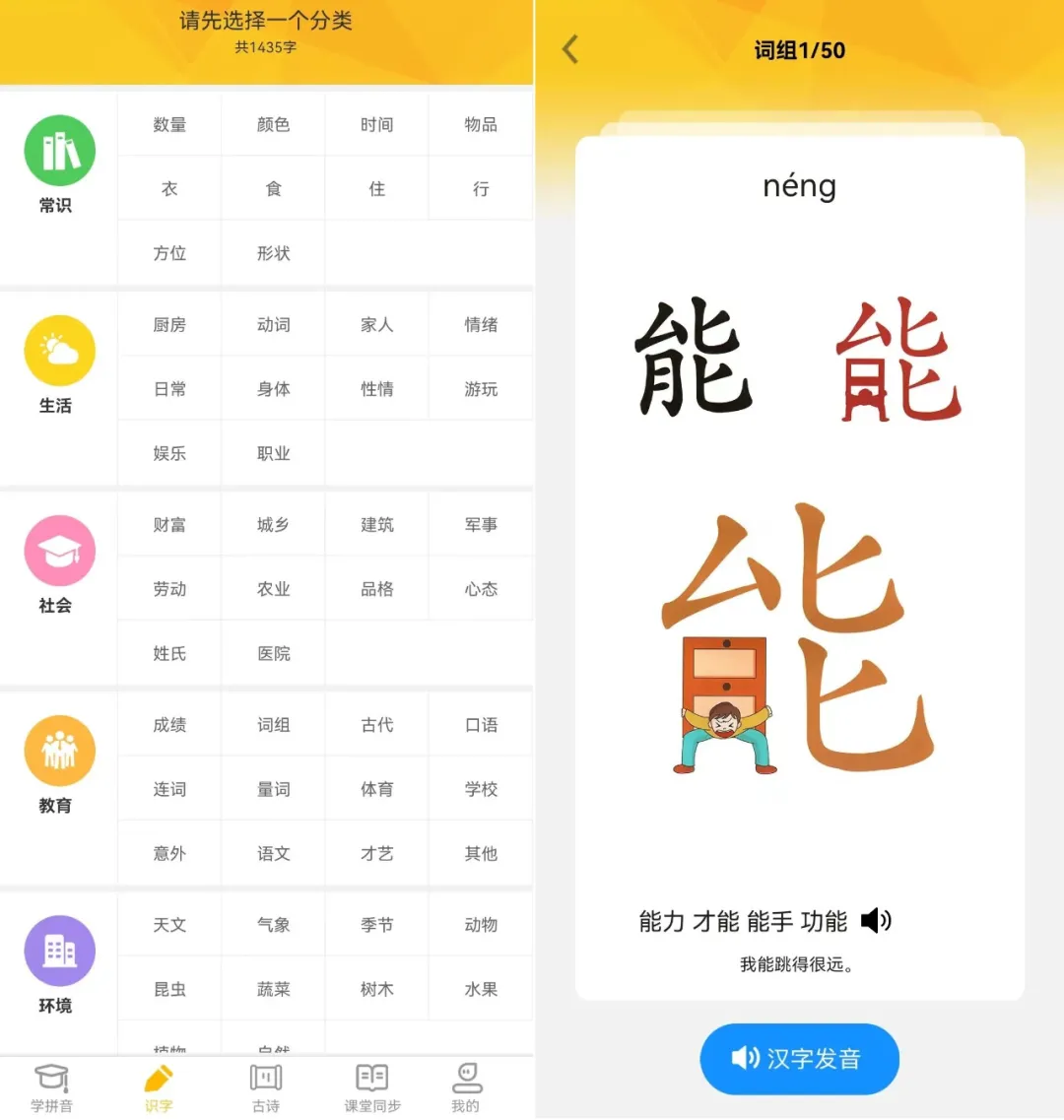Choose the 水果 category
Screen dimensions: 1064x1120
pos(481,990)
